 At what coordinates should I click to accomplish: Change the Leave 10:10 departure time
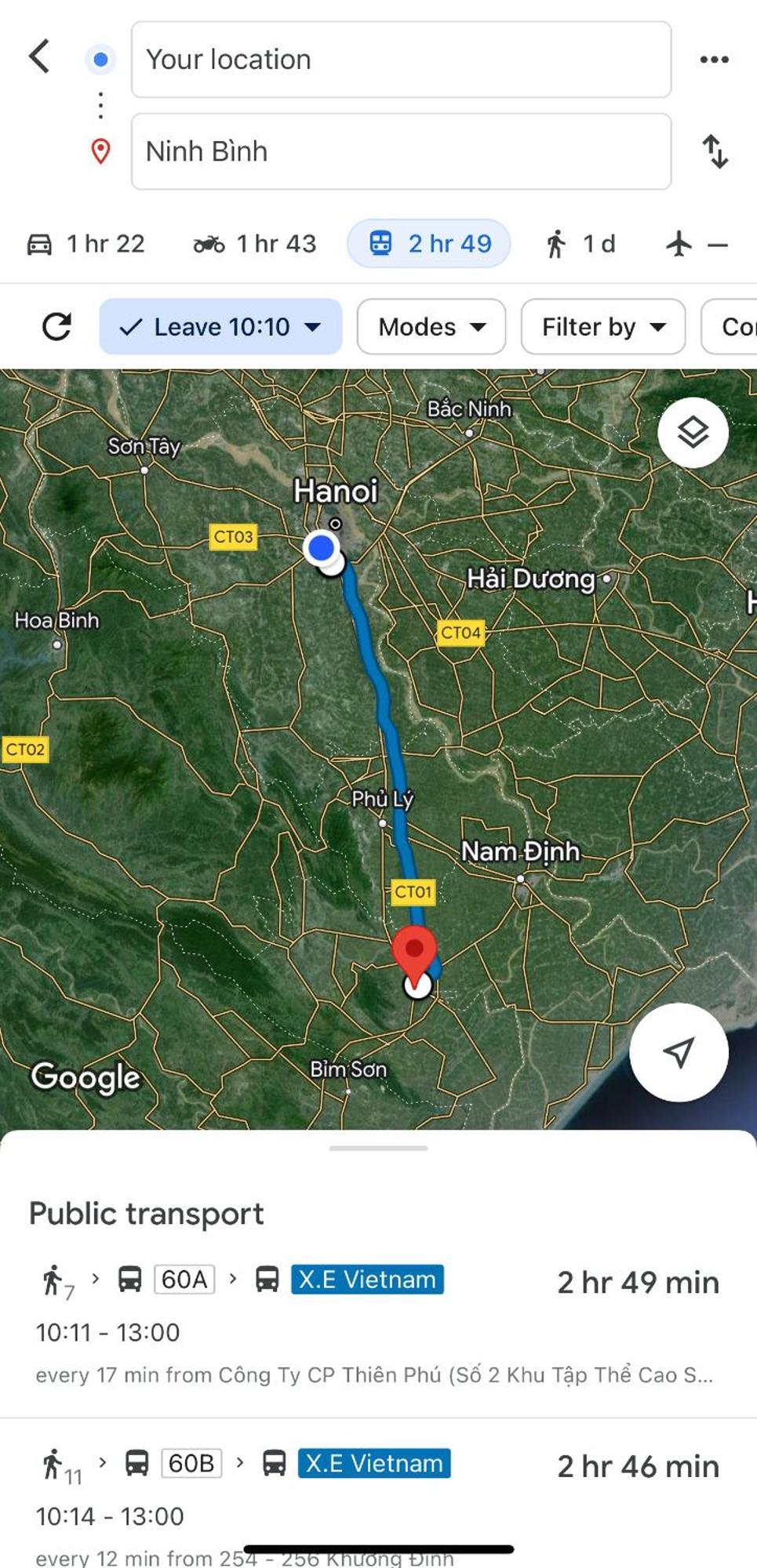[x=220, y=327]
